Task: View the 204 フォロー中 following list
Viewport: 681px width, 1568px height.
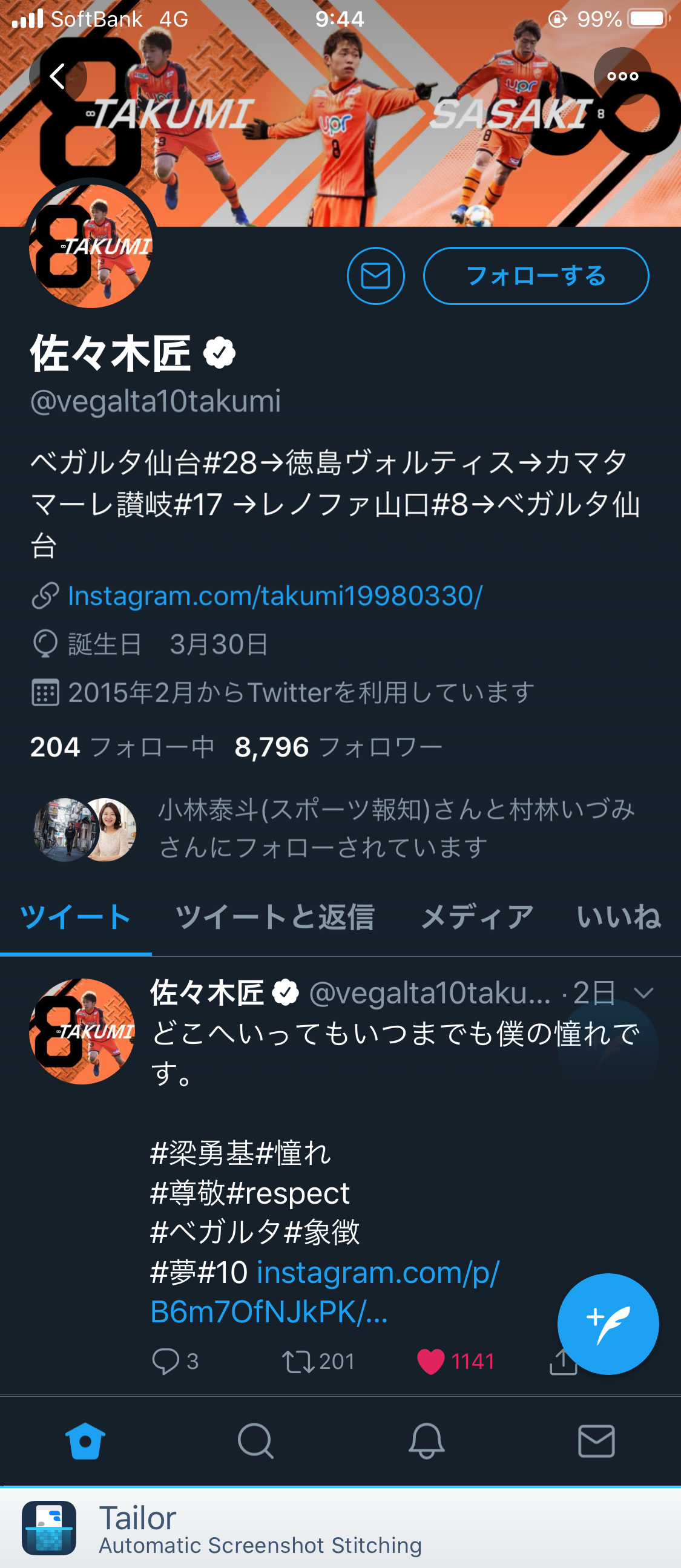Action: pyautogui.click(x=122, y=747)
